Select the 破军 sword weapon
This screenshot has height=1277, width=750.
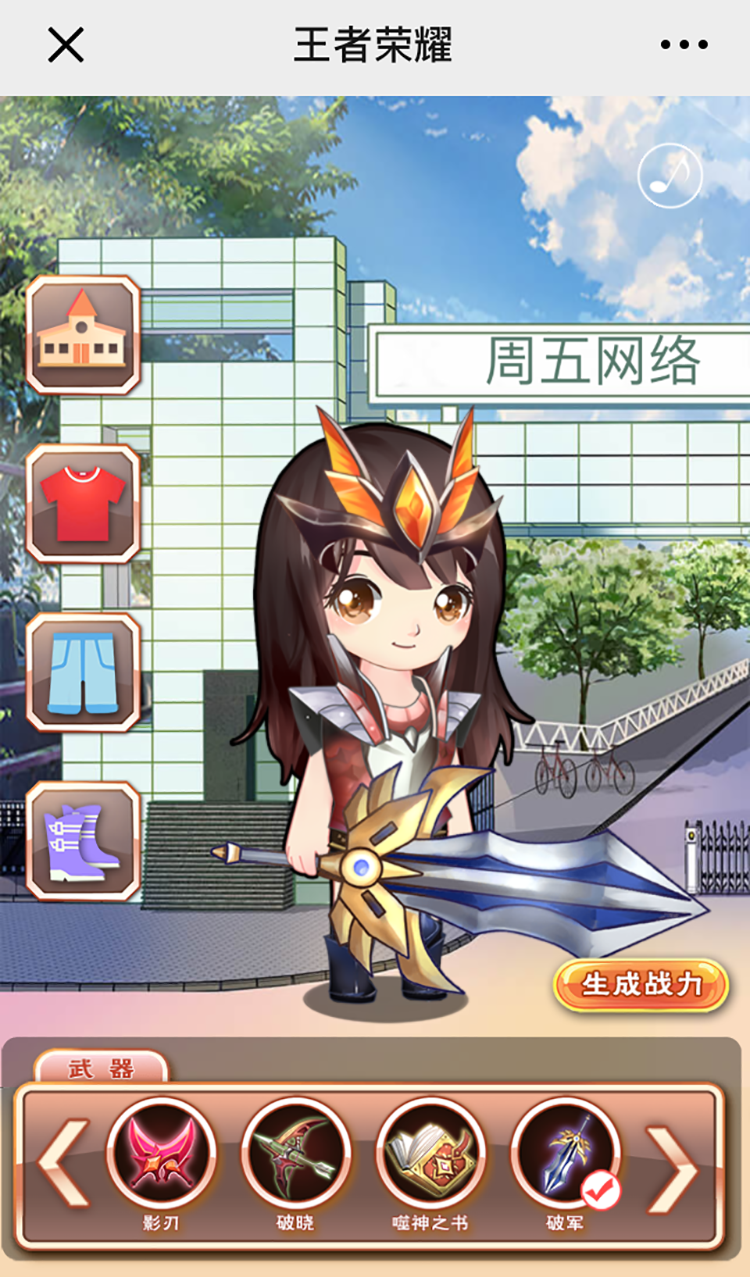point(565,1153)
